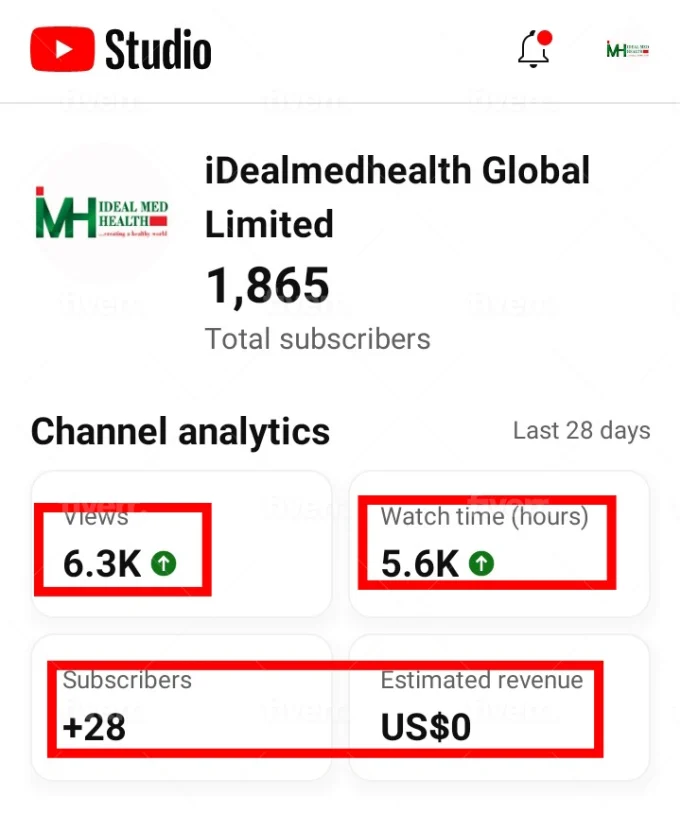
Task: Open the Estimated revenue card
Action: (x=498, y=707)
